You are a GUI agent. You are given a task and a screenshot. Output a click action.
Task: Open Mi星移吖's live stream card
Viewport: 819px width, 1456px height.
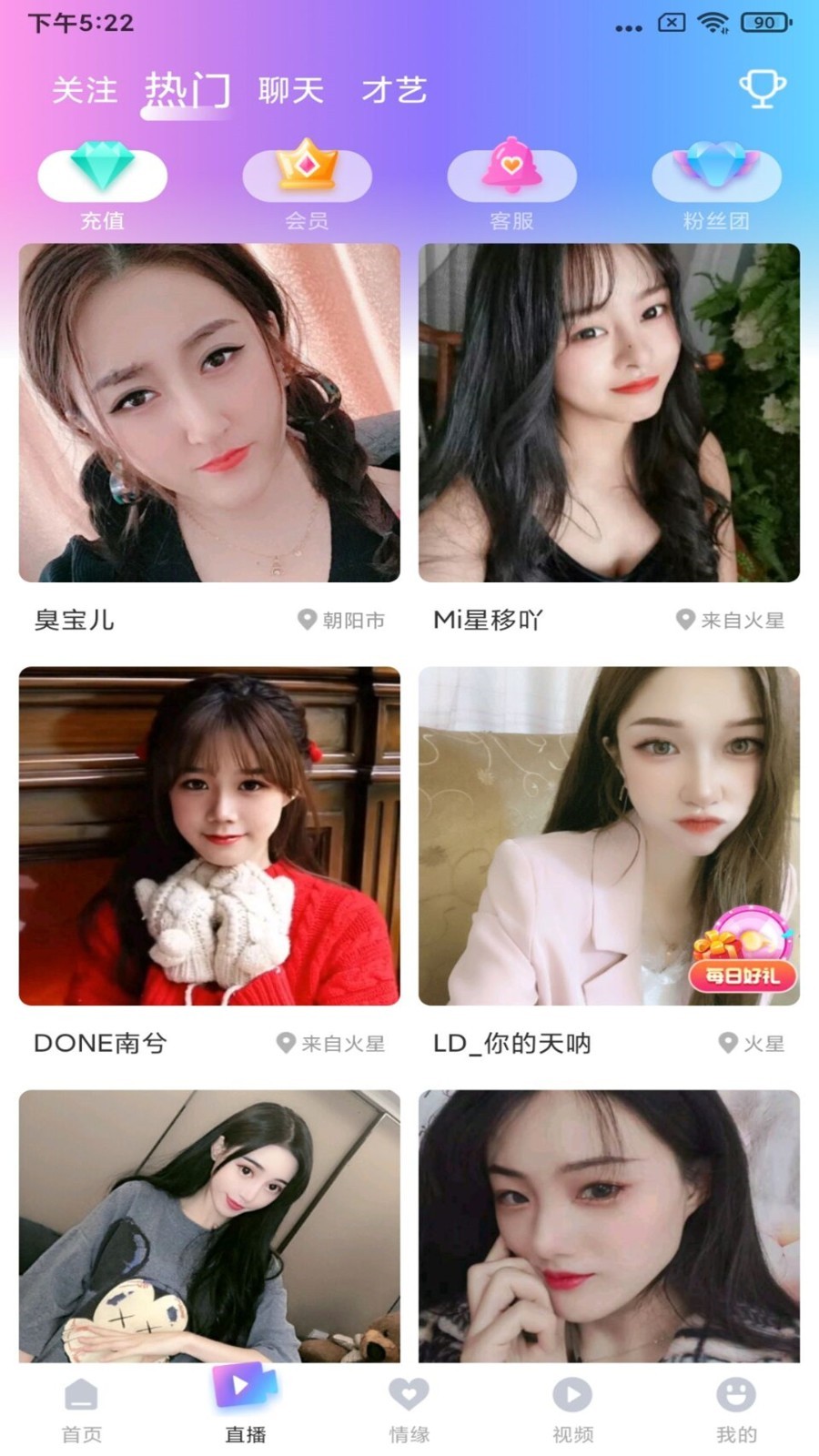tap(609, 412)
